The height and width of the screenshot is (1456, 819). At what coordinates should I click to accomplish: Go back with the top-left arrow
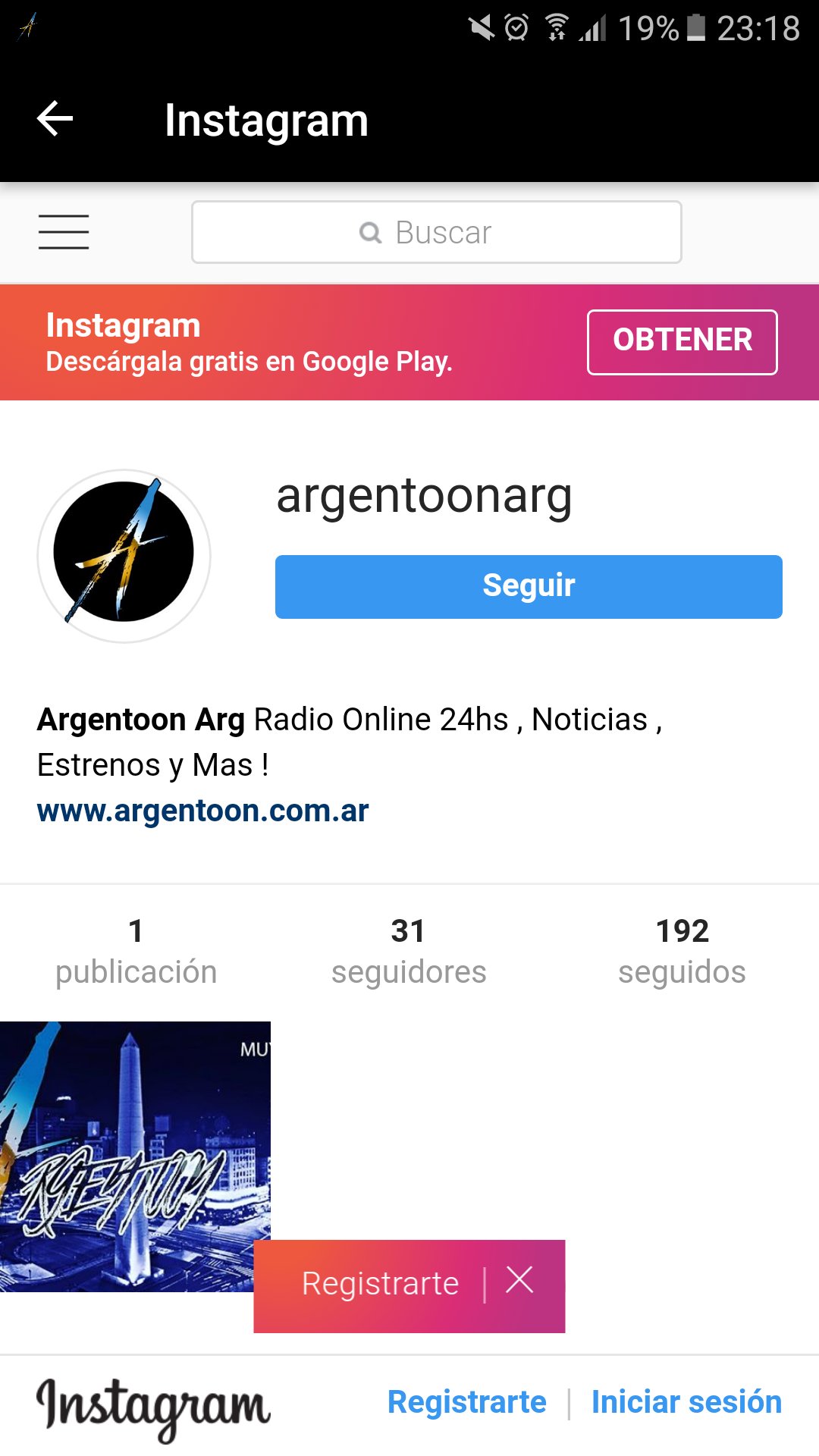click(55, 119)
